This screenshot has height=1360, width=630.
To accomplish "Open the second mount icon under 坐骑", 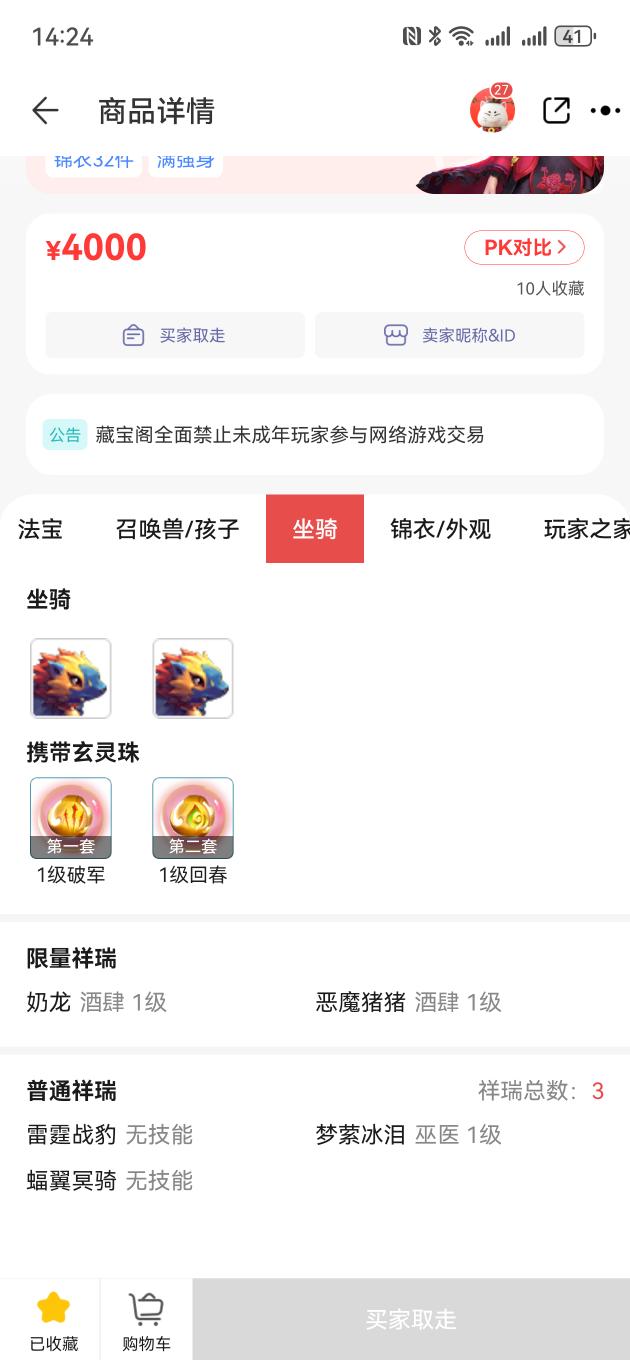I will (x=193, y=679).
